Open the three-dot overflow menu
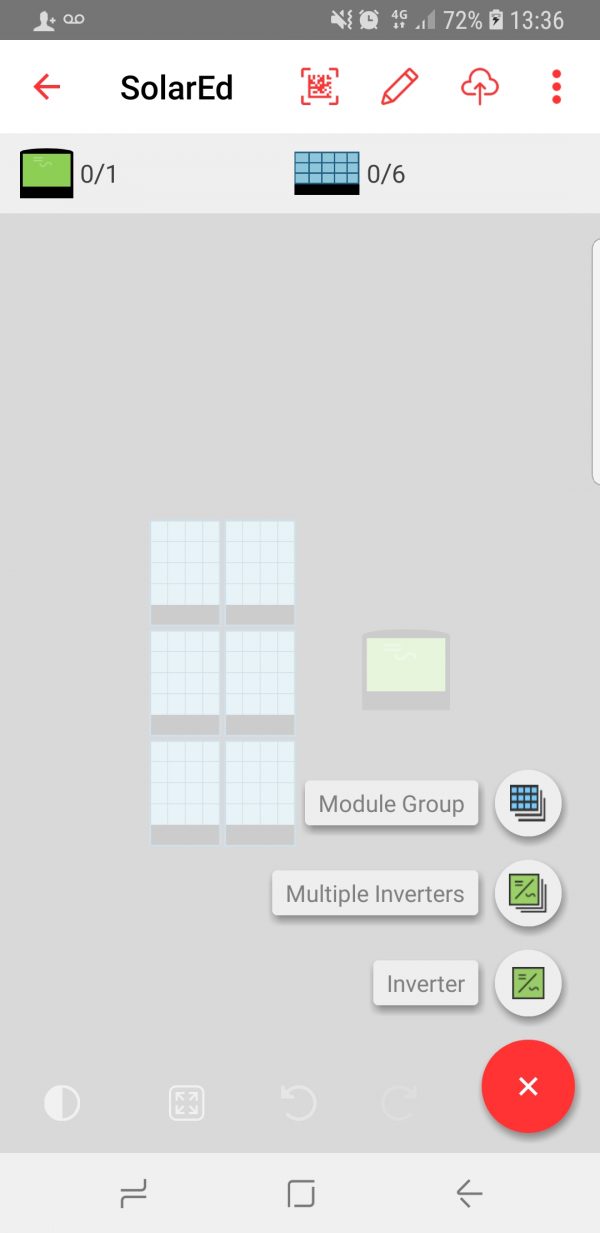The width and height of the screenshot is (600, 1233). click(556, 87)
